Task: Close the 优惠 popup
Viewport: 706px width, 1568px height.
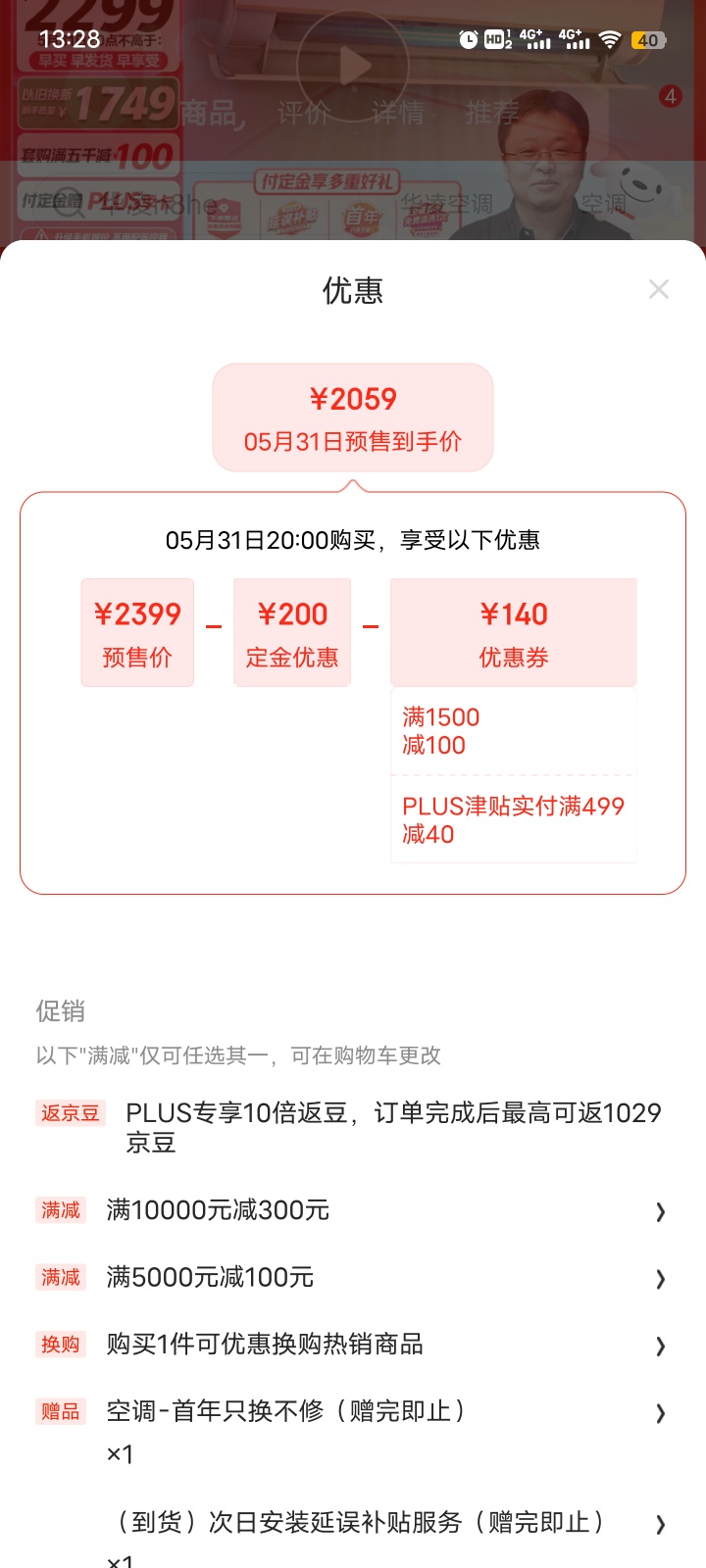Action: (658, 289)
